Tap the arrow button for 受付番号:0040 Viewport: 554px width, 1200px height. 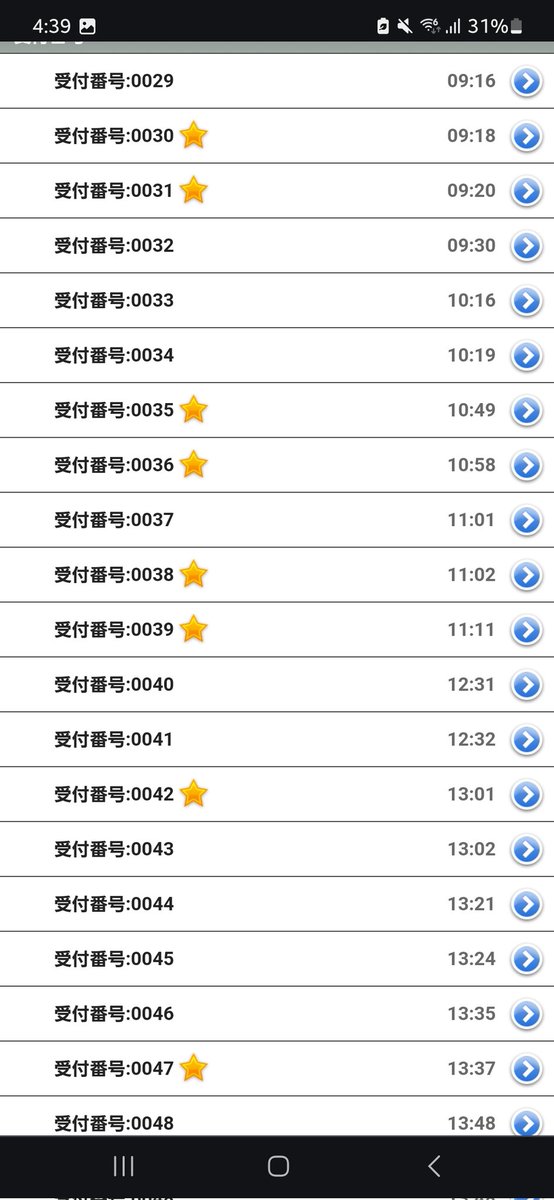(526, 685)
